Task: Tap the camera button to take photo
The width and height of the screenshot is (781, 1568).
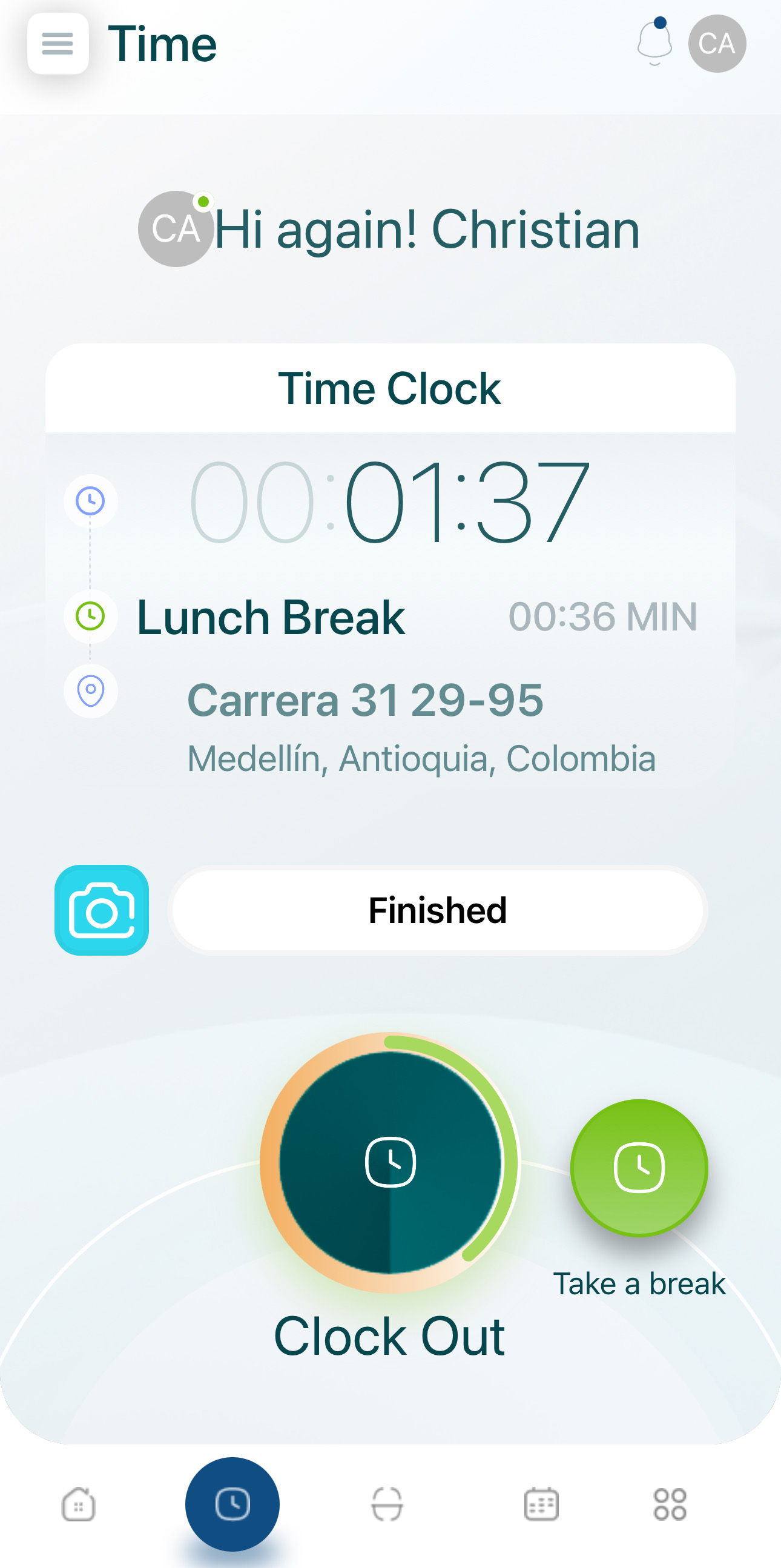Action: point(102,910)
